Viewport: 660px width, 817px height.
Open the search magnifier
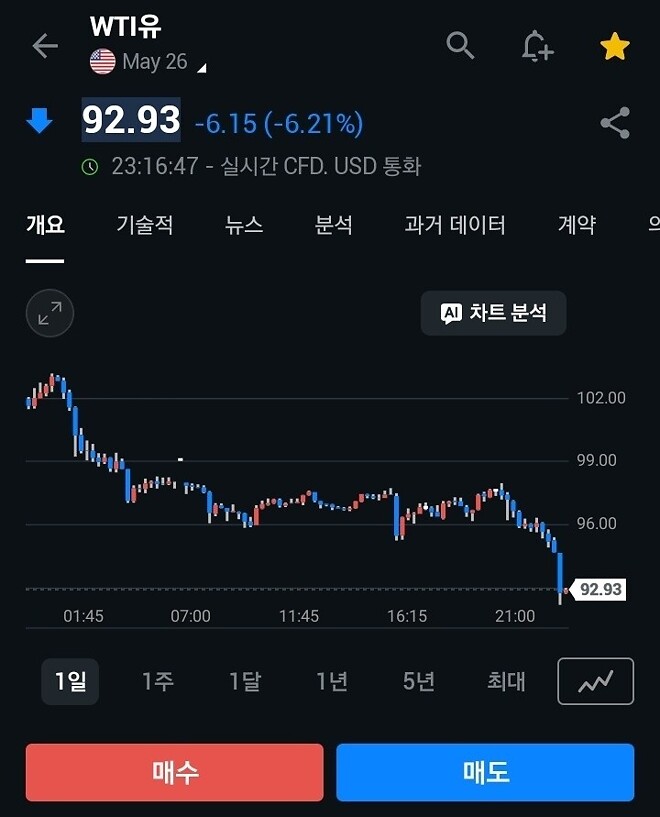[x=460, y=45]
